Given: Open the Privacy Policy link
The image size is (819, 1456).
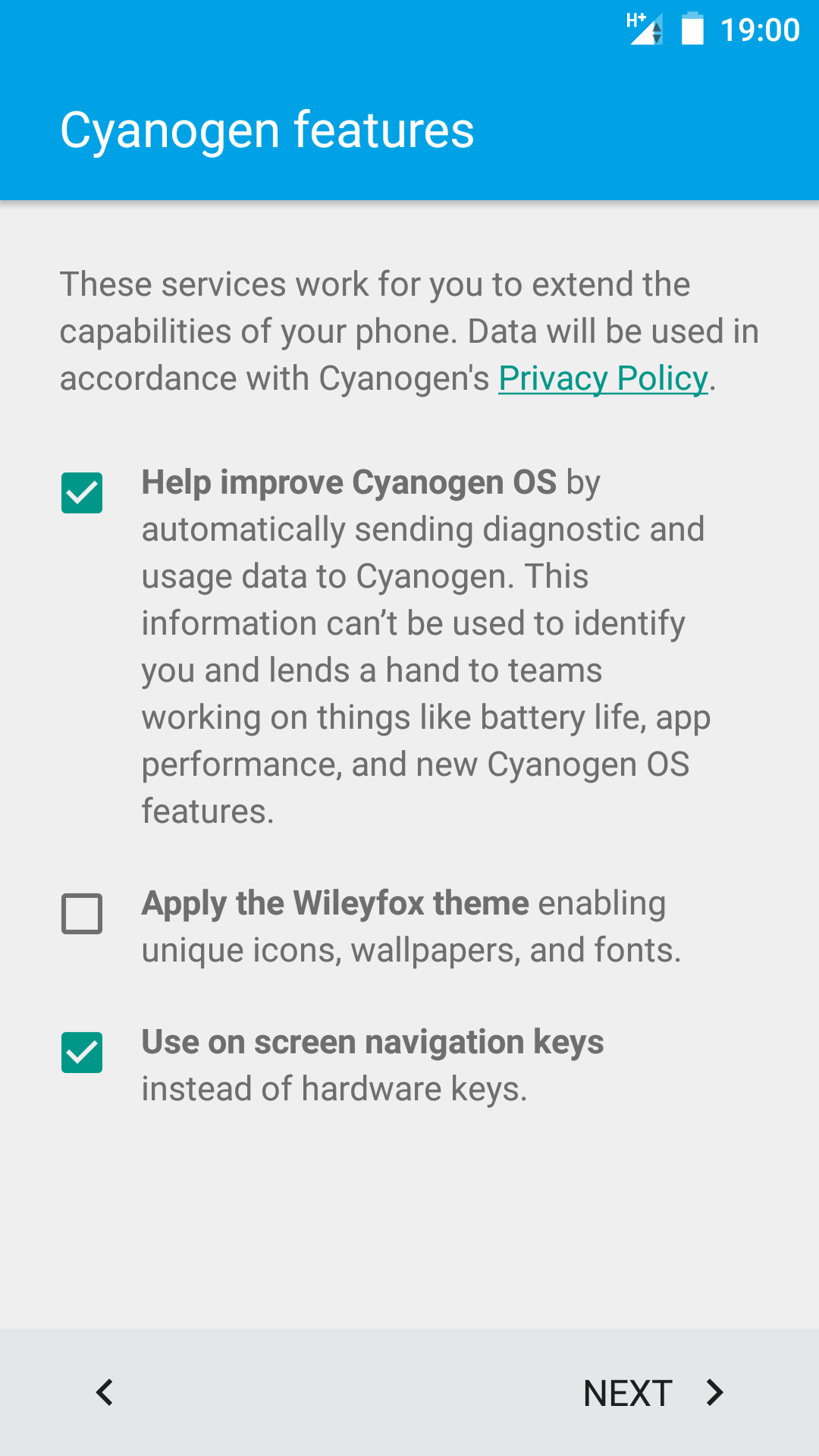Looking at the screenshot, I should [x=603, y=378].
